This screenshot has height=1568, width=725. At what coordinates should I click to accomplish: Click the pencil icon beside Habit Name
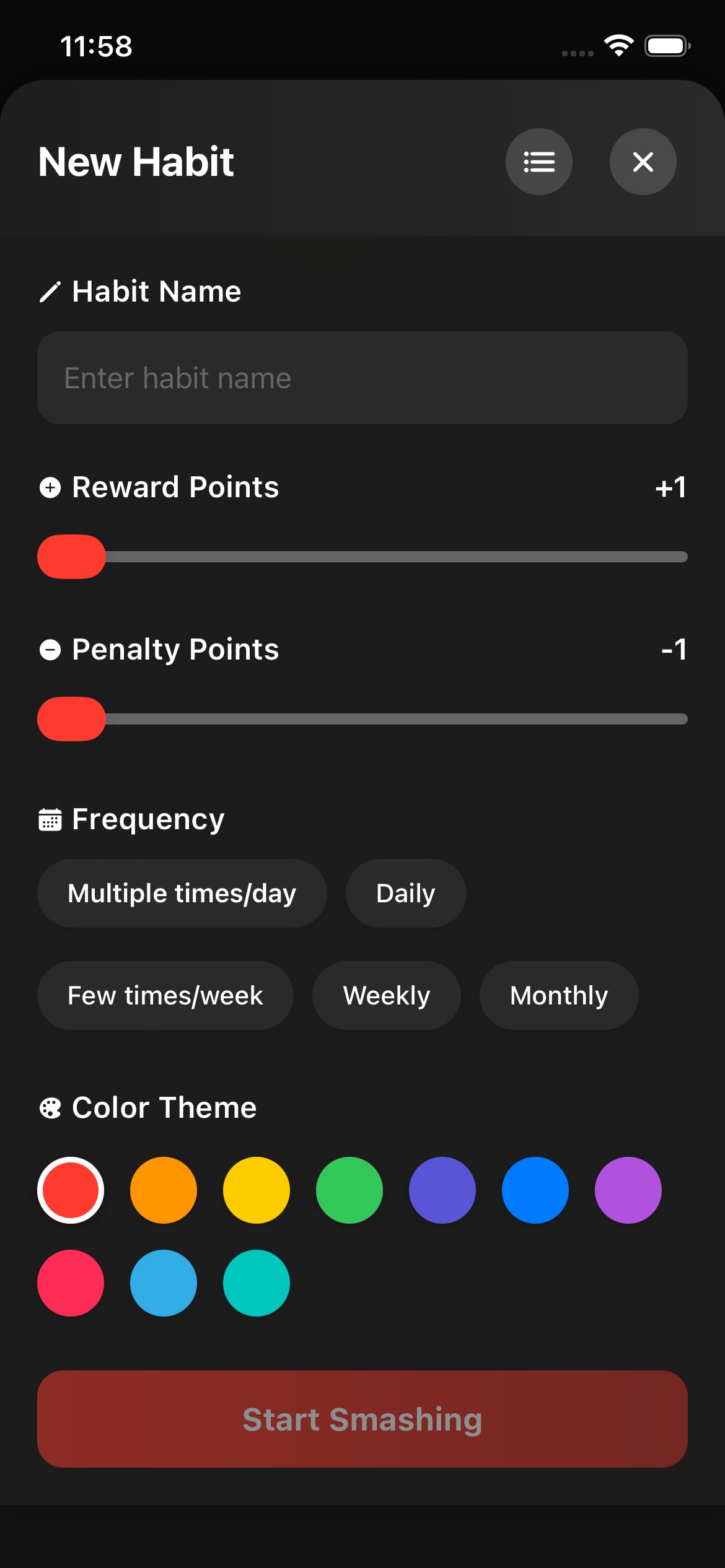tap(51, 291)
